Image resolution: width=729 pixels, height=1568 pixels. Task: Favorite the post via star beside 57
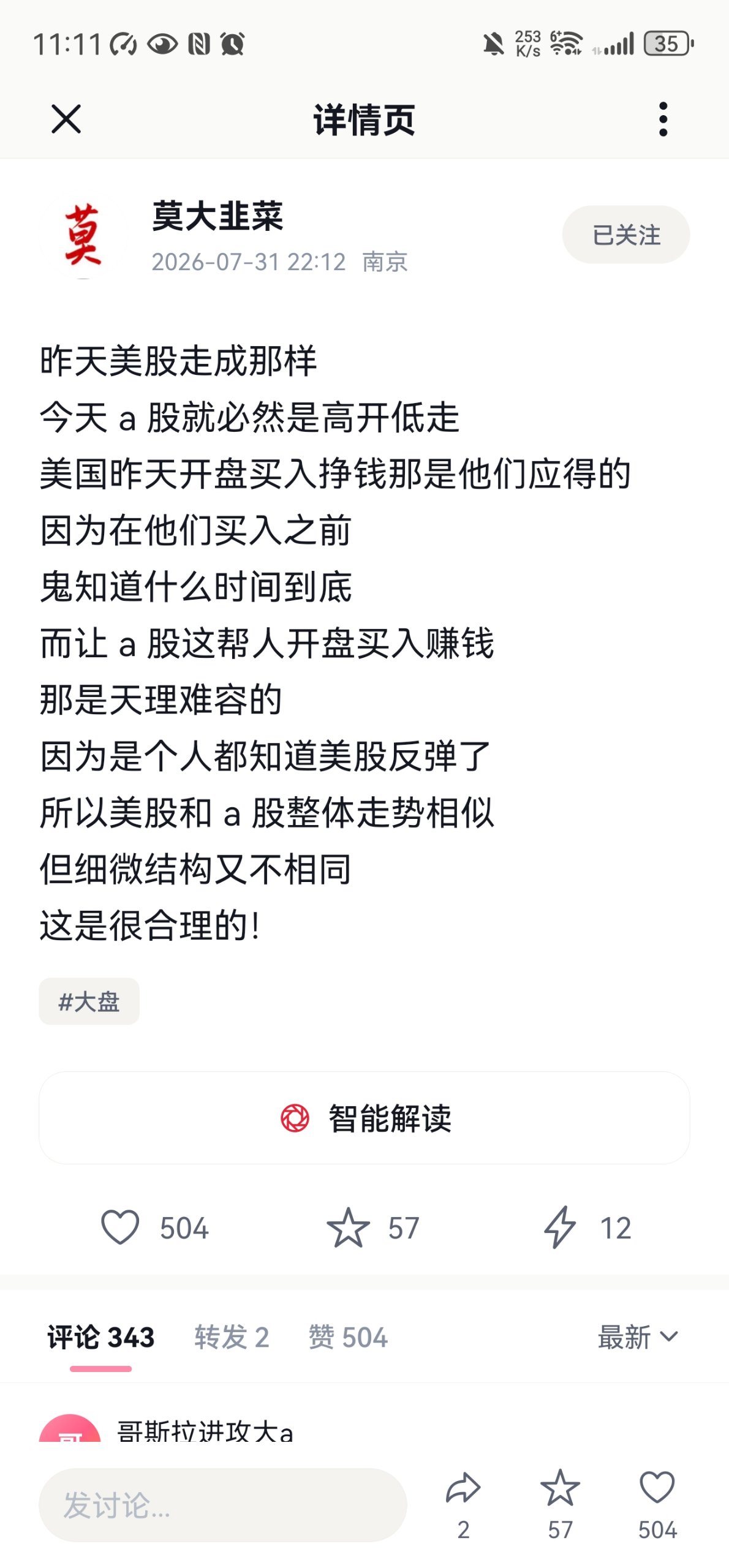[x=348, y=1227]
